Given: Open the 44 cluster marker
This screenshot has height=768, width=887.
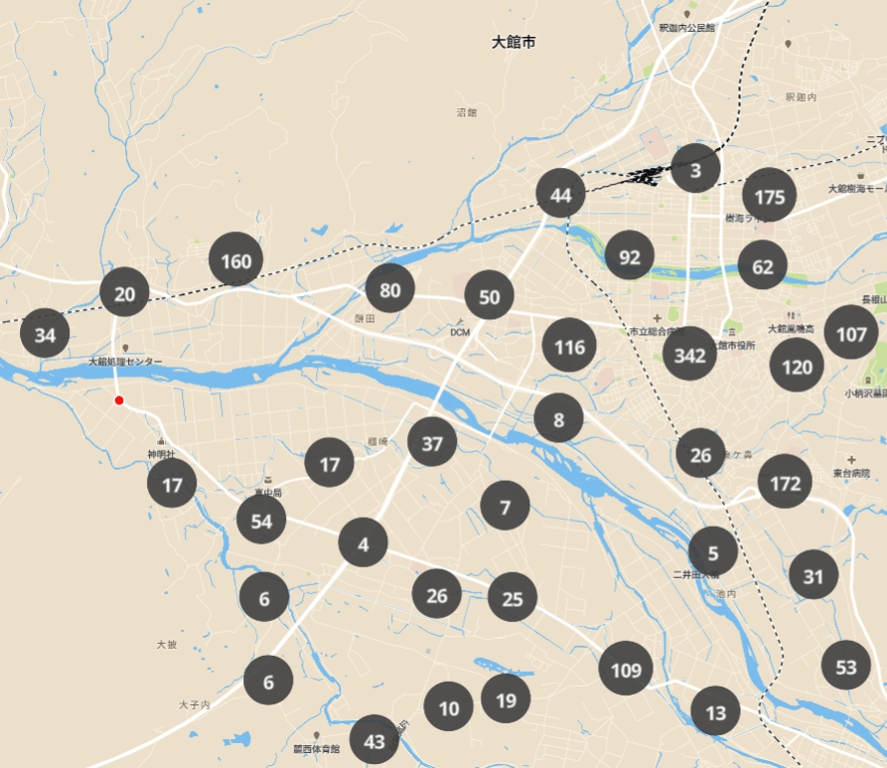Looking at the screenshot, I should click(x=561, y=195).
